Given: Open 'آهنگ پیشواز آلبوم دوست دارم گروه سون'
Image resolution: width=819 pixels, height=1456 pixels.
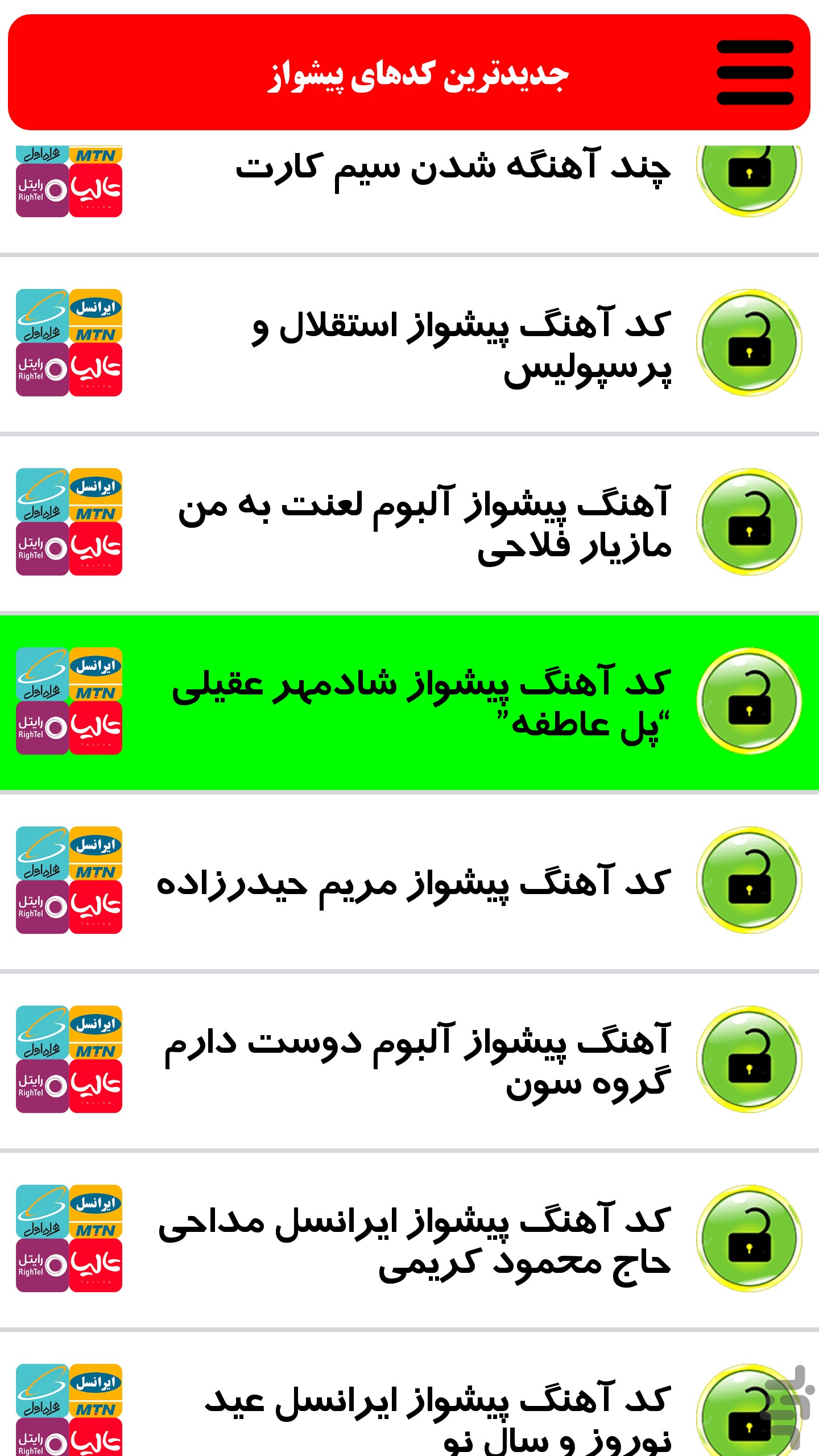Looking at the screenshot, I should click(x=409, y=1060).
